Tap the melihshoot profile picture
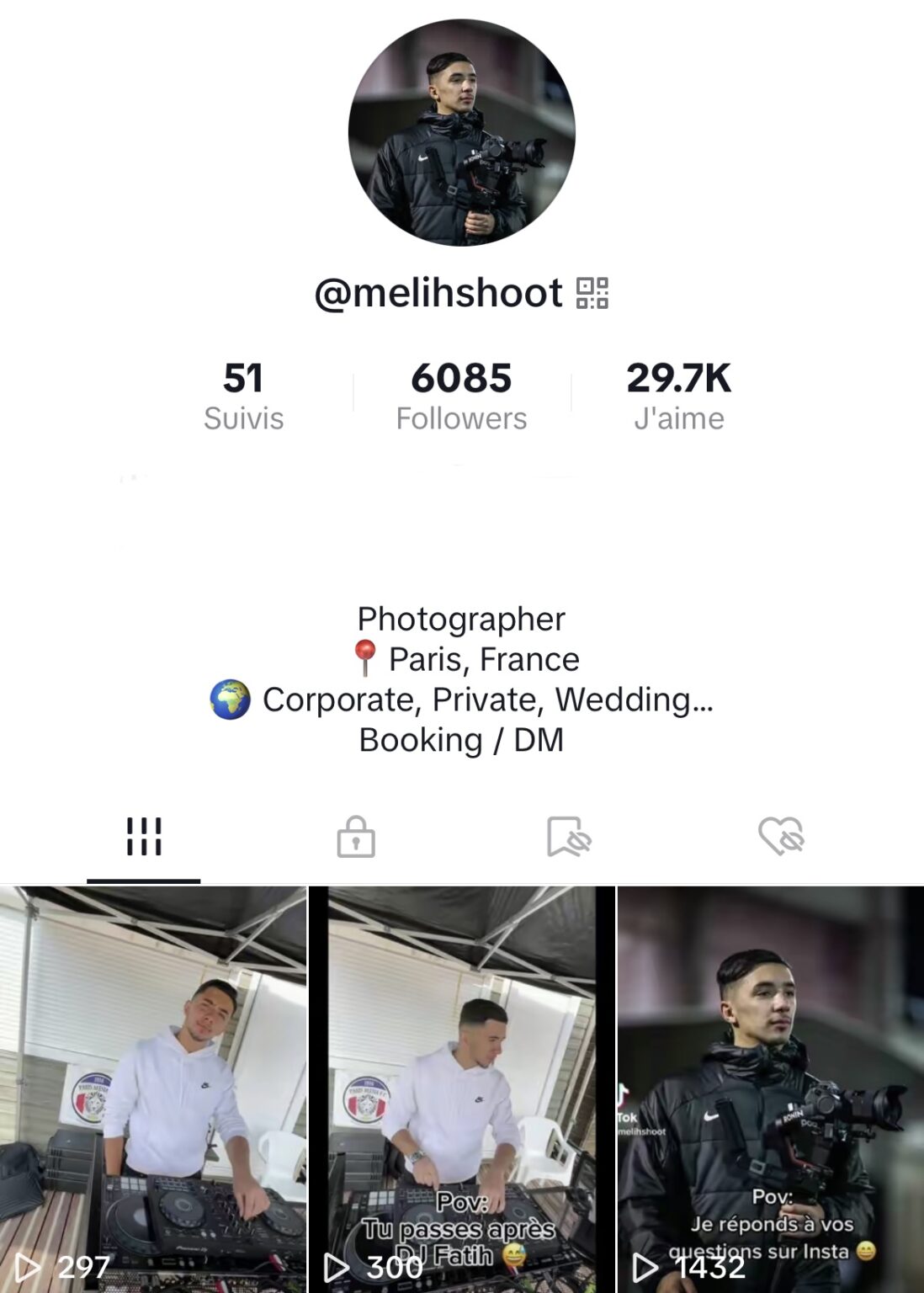 click(x=461, y=133)
